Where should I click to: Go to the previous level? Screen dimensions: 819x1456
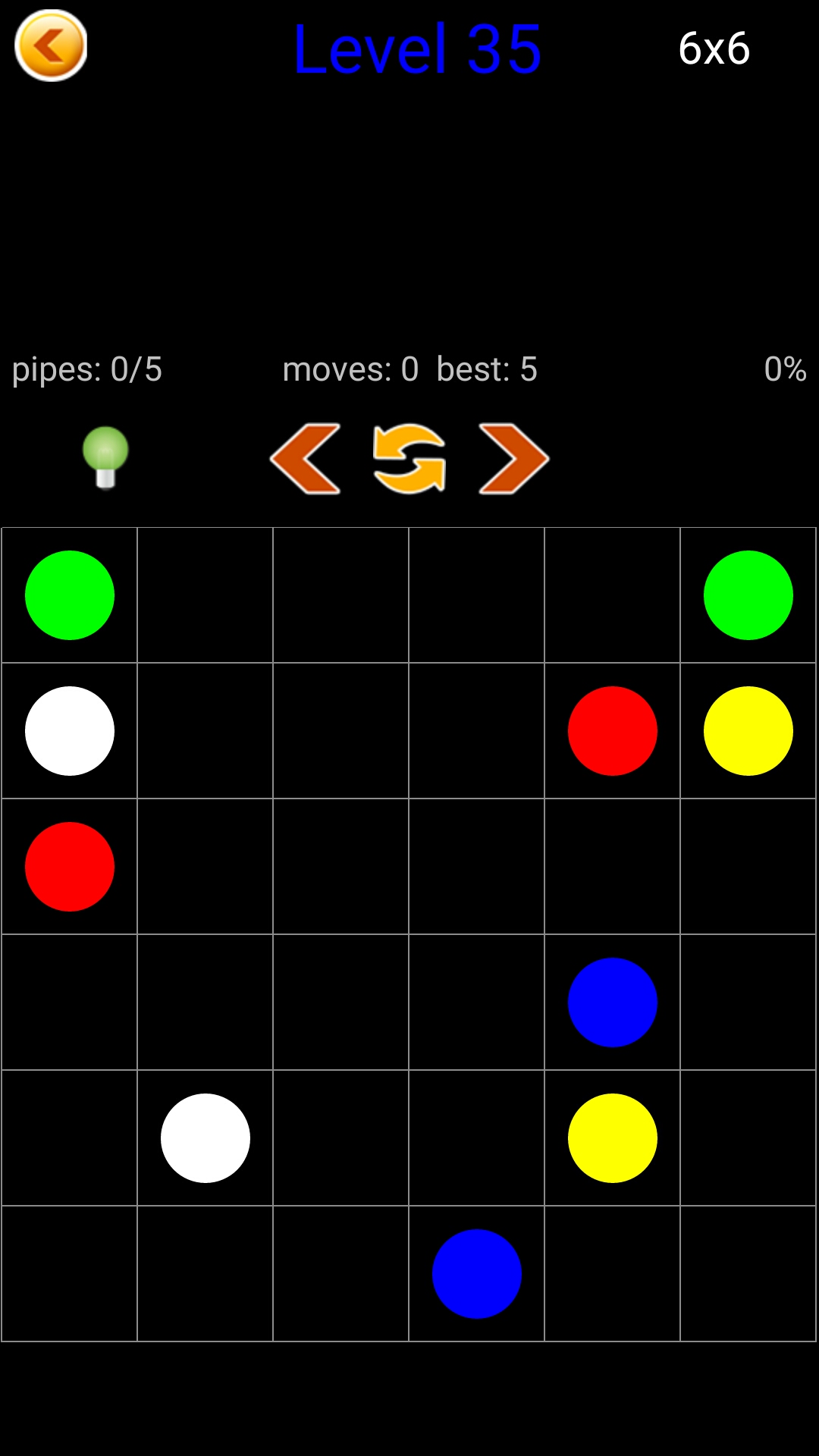(x=306, y=459)
